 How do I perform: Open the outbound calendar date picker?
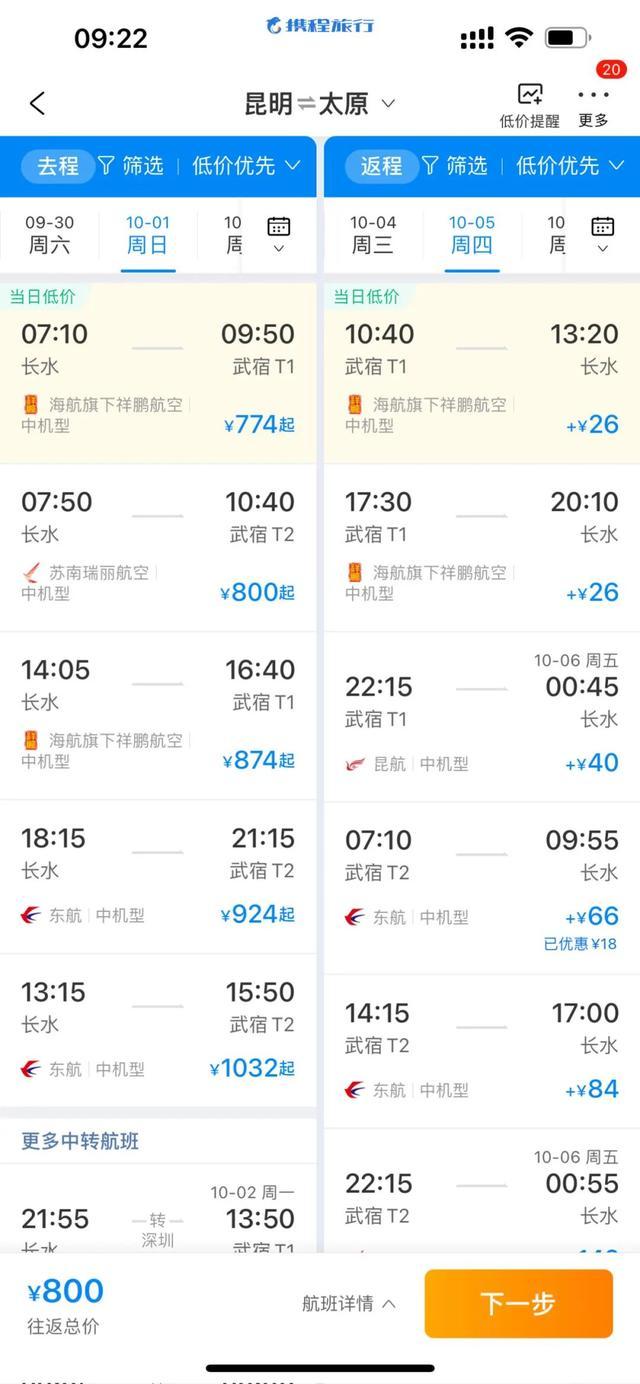click(x=279, y=234)
